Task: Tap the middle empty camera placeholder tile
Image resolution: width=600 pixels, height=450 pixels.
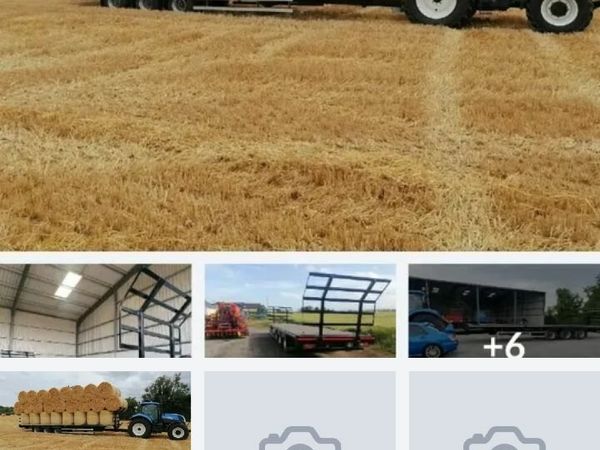Action: point(300,412)
